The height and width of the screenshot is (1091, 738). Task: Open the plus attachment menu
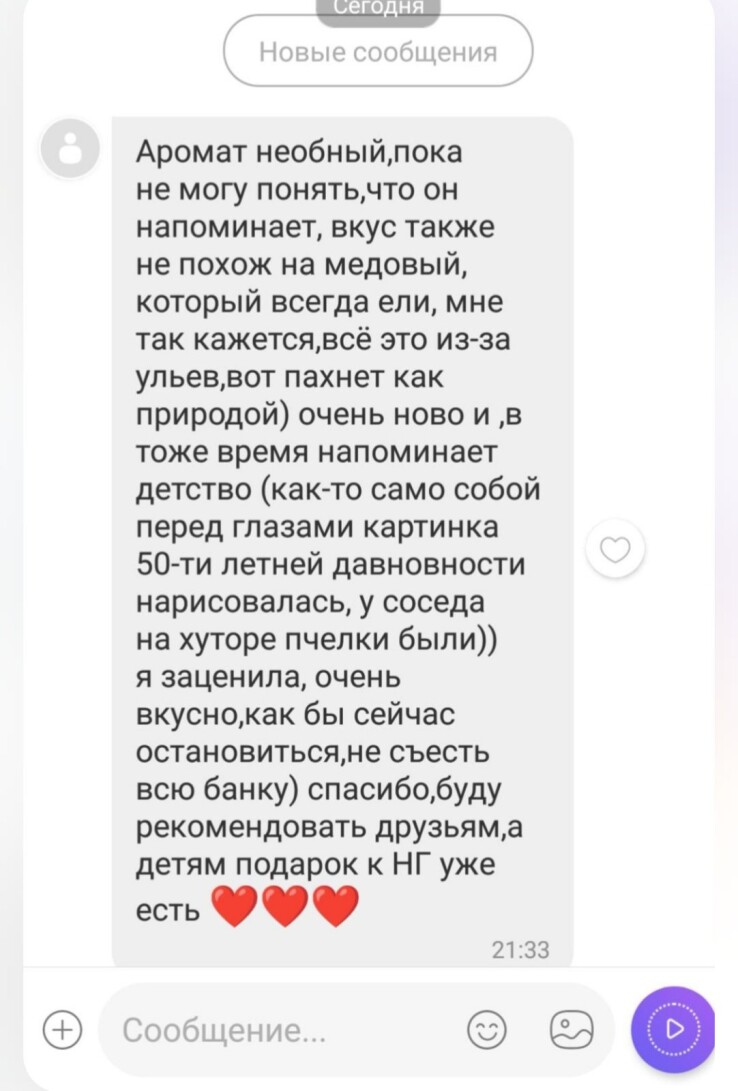(63, 1029)
